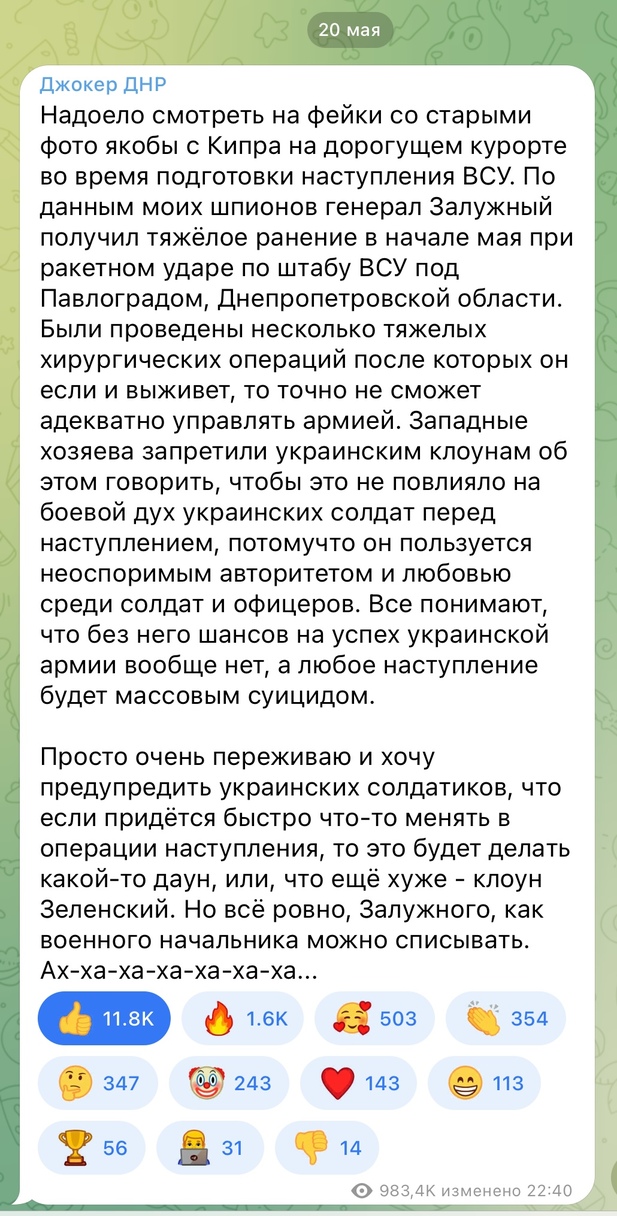The height and width of the screenshot is (1216, 617).
Task: Add the trophy reaction with 56
Action: (x=95, y=1147)
